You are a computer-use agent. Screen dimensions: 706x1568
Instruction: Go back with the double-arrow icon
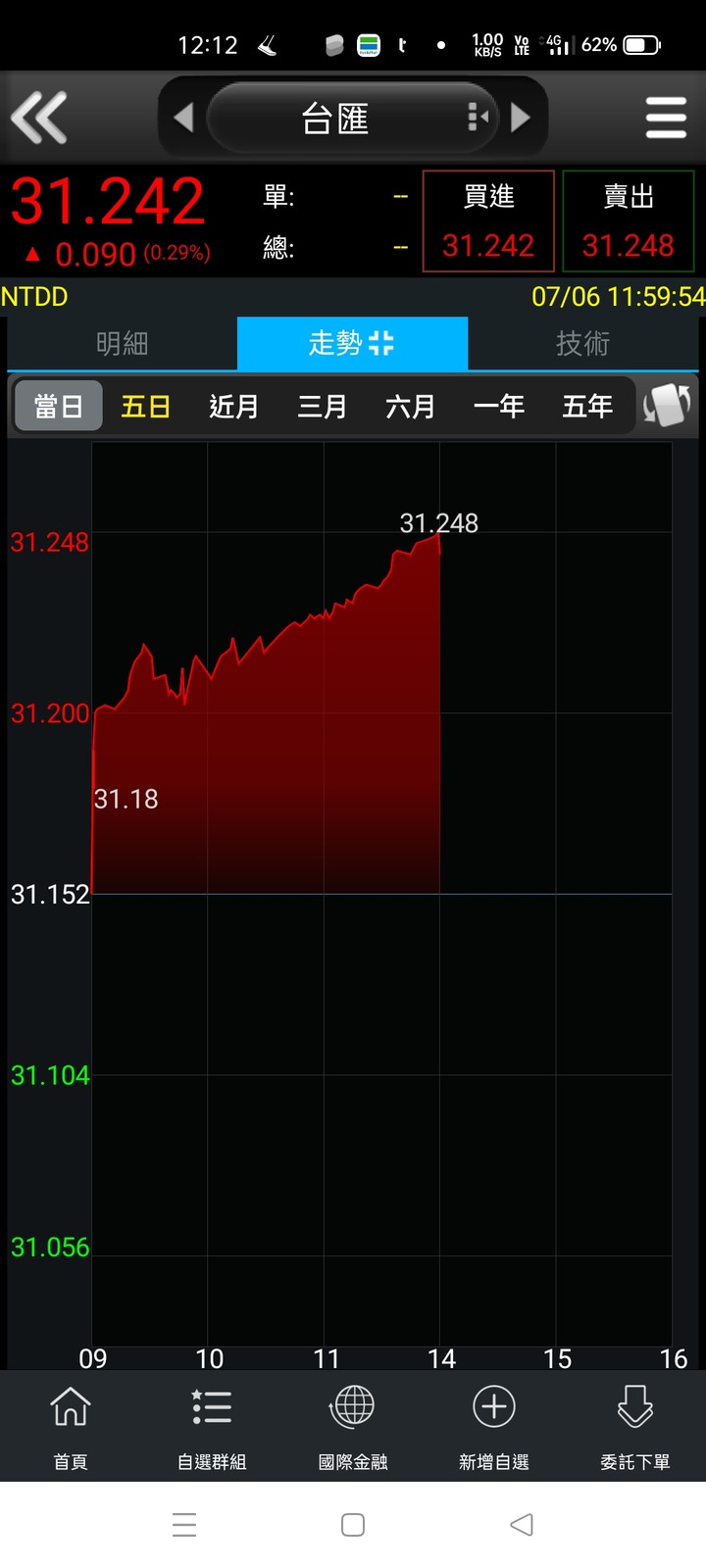click(x=39, y=118)
